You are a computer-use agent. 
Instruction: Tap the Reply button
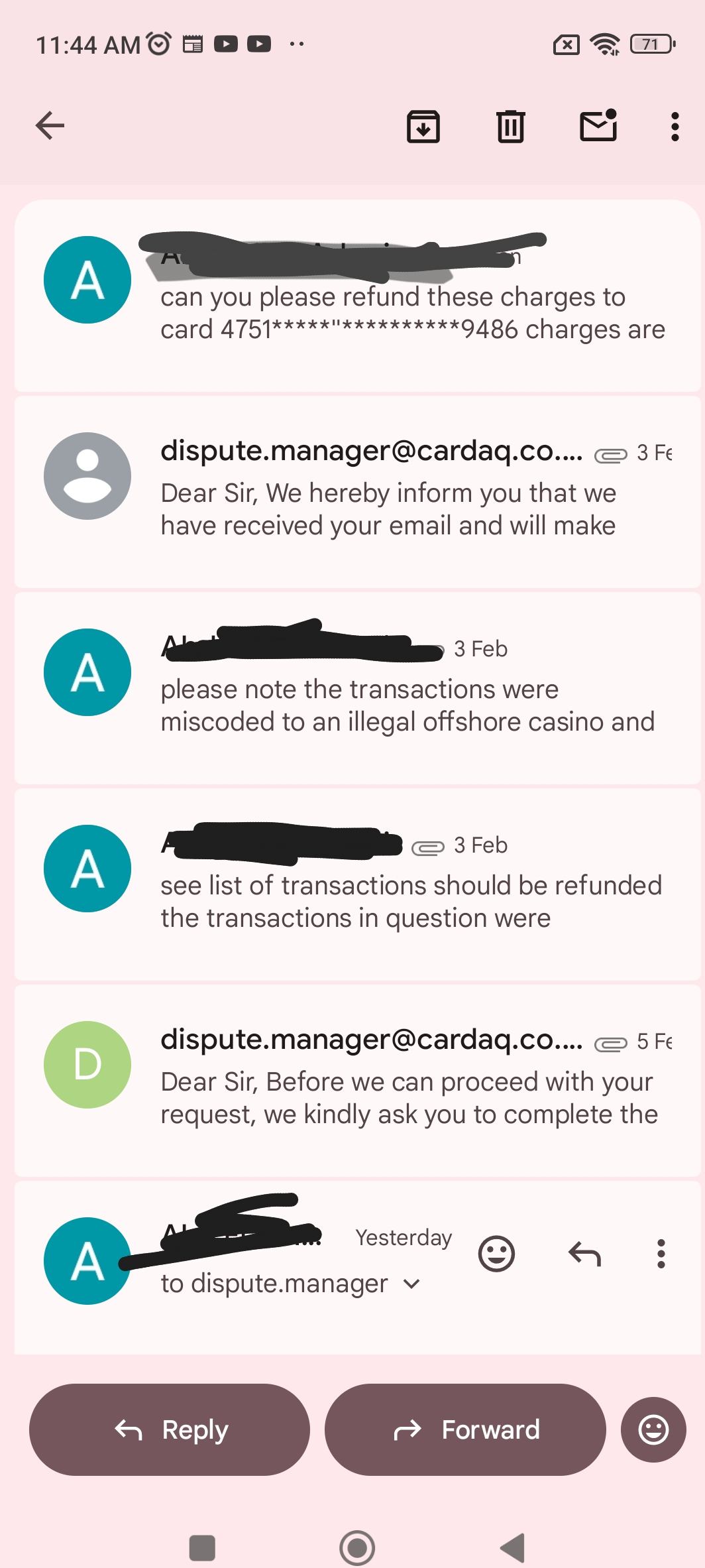pyautogui.click(x=170, y=1429)
